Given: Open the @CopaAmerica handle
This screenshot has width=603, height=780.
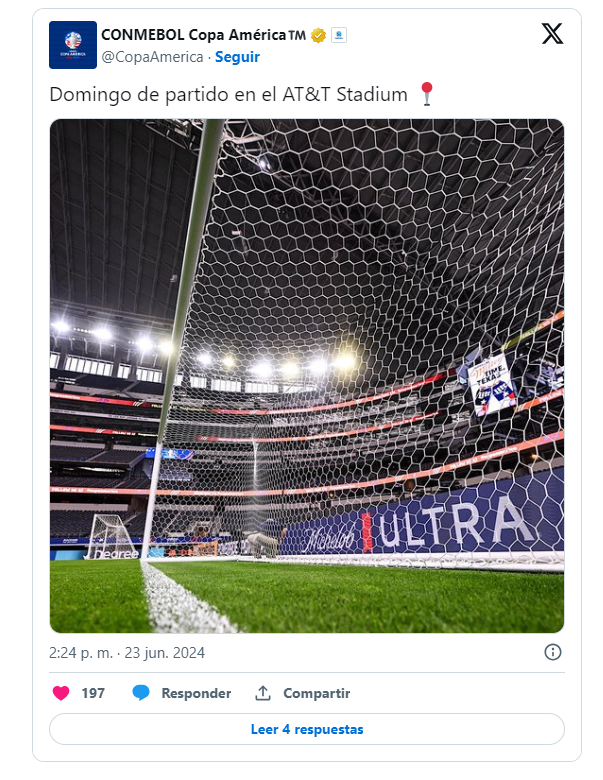Looking at the screenshot, I should click(152, 57).
